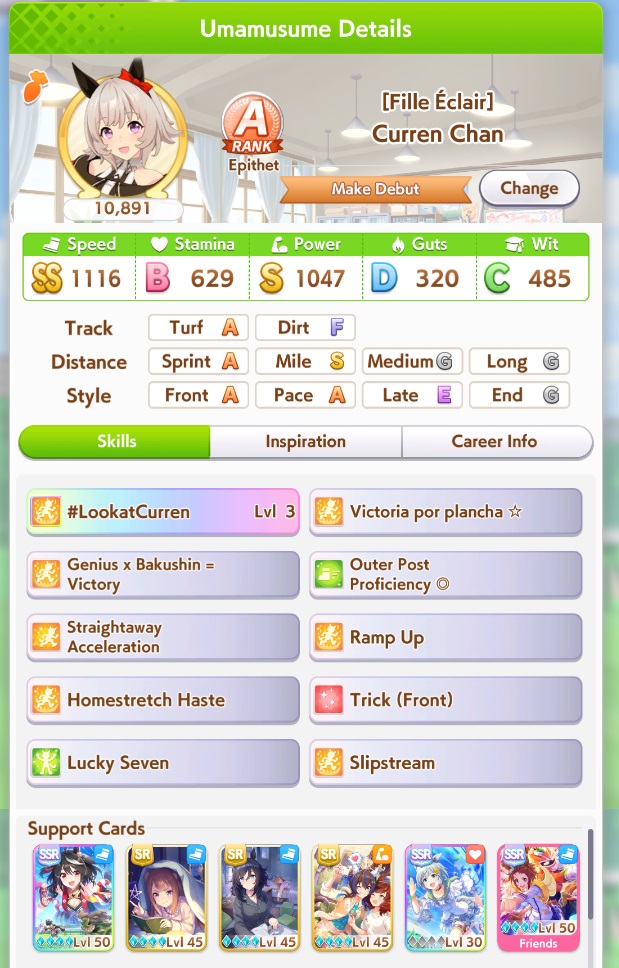Screen dimensions: 619x968
Task: Open the Straightaway Acceleration skill
Action: pos(163,637)
